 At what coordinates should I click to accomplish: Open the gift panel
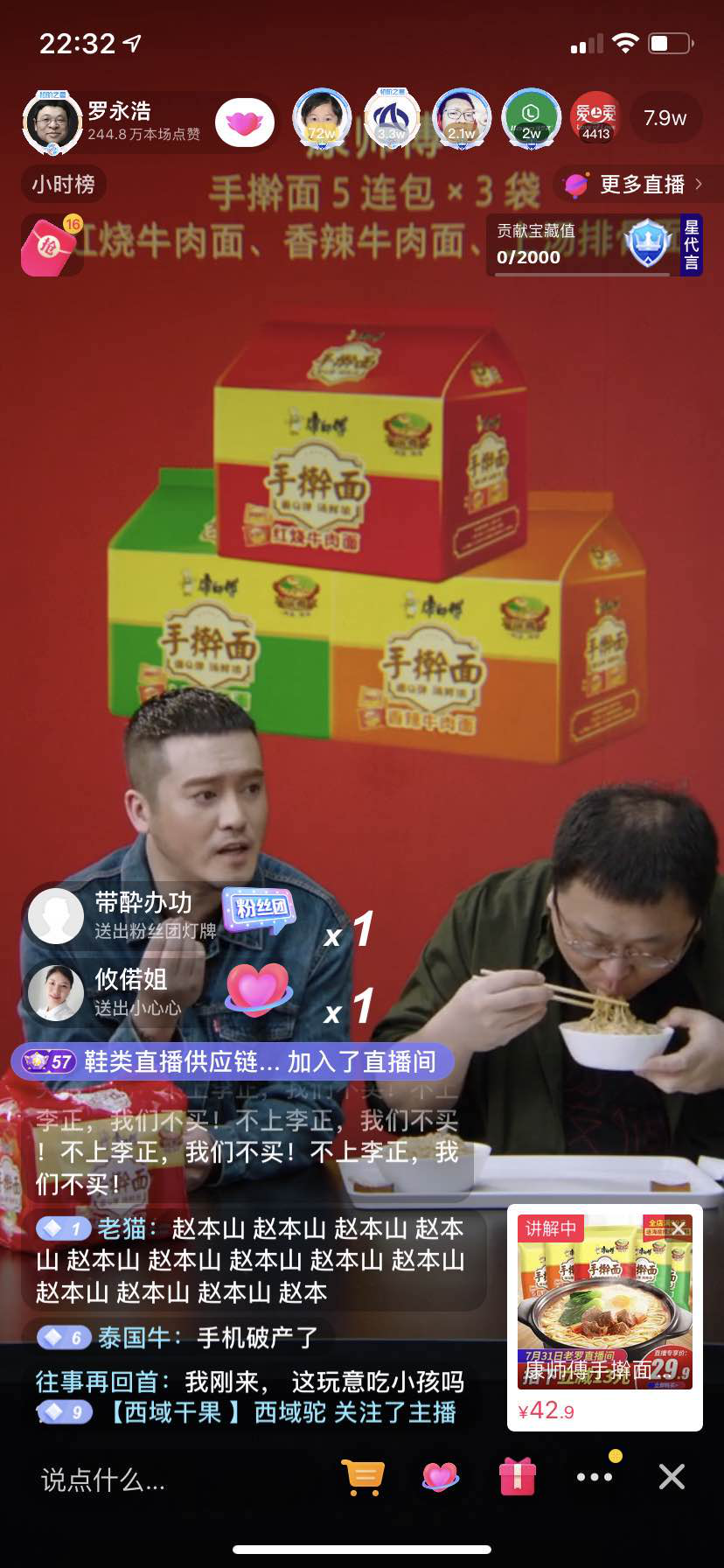coord(518,1477)
